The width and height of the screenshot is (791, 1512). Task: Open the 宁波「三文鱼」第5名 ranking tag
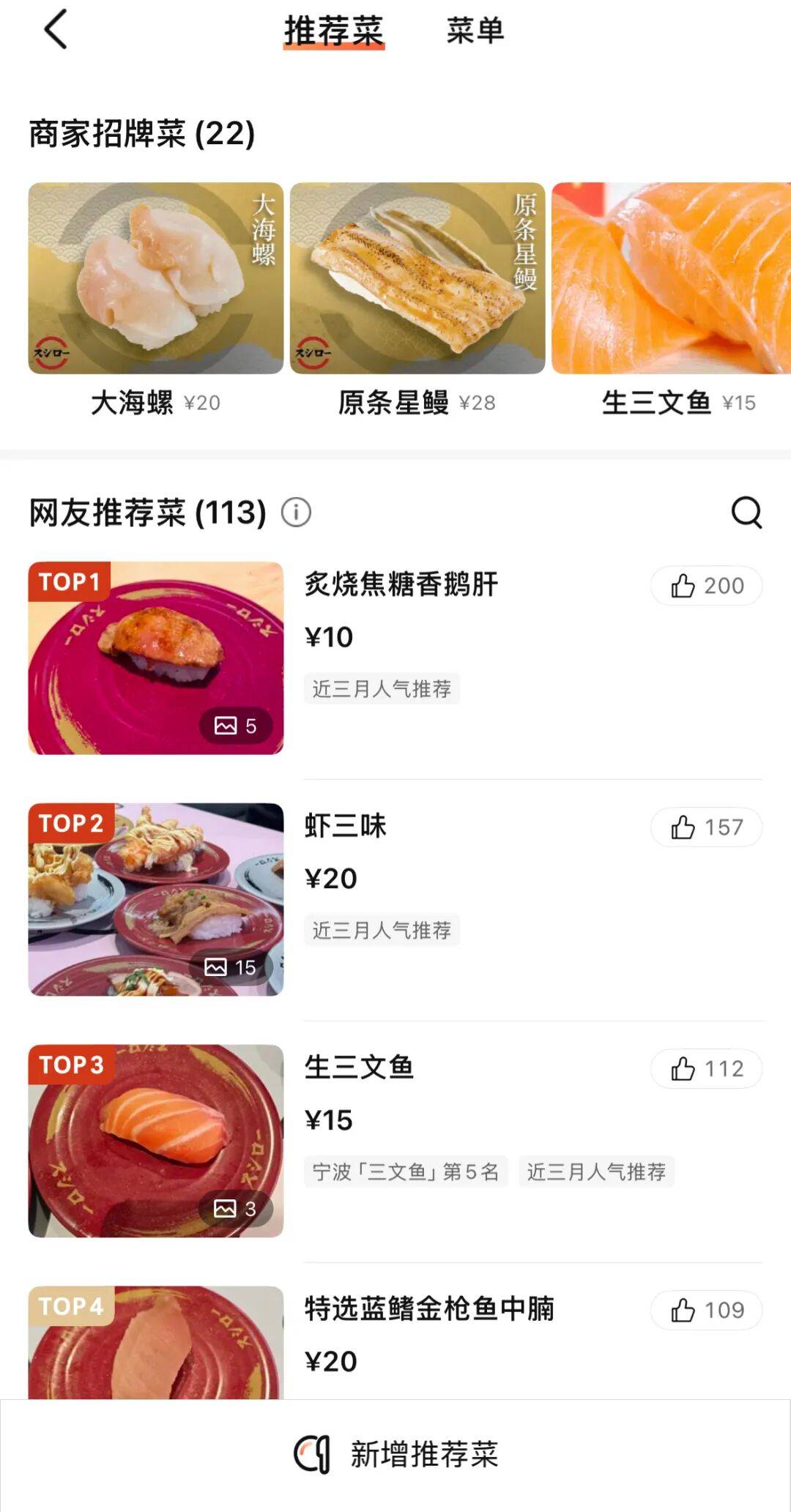pos(405,1172)
